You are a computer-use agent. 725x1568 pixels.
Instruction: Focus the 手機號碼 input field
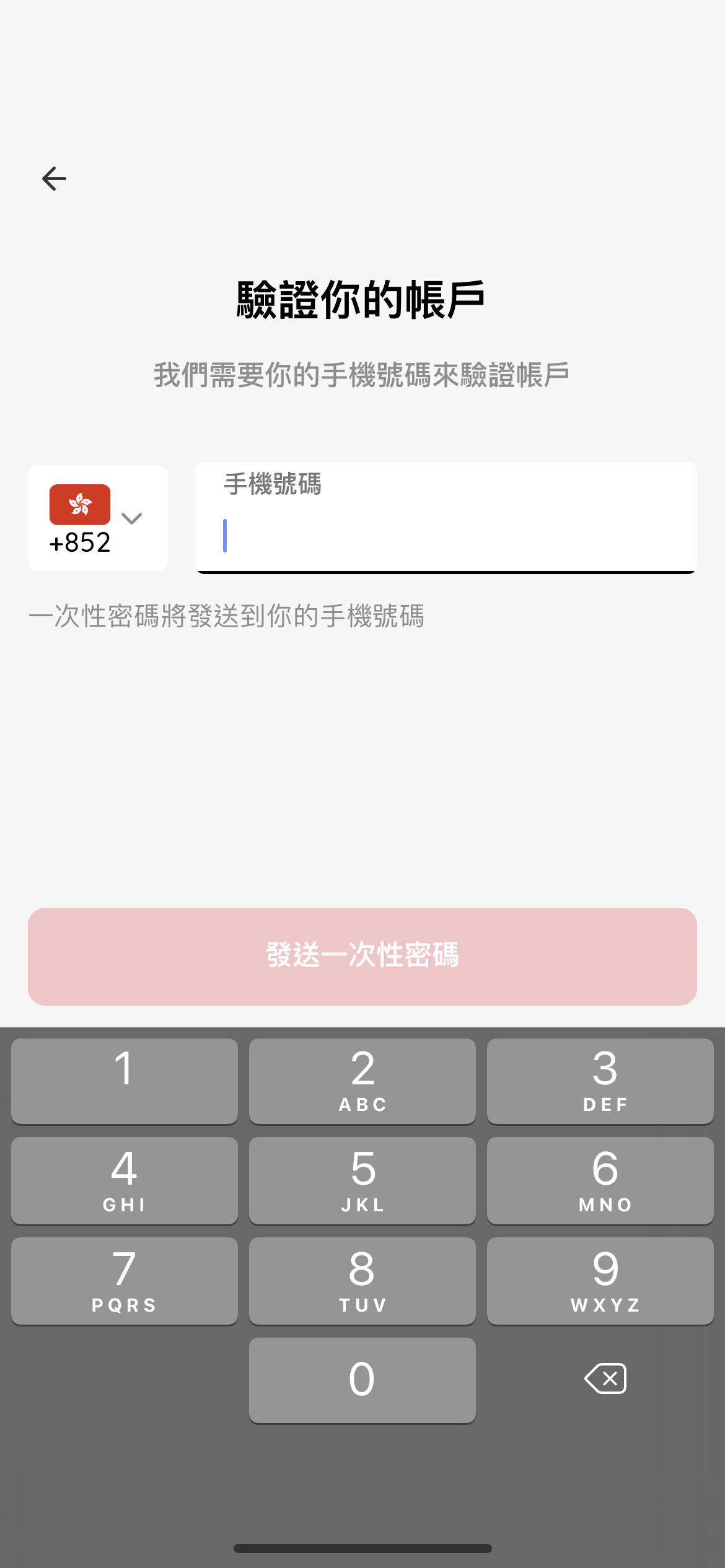(446, 518)
